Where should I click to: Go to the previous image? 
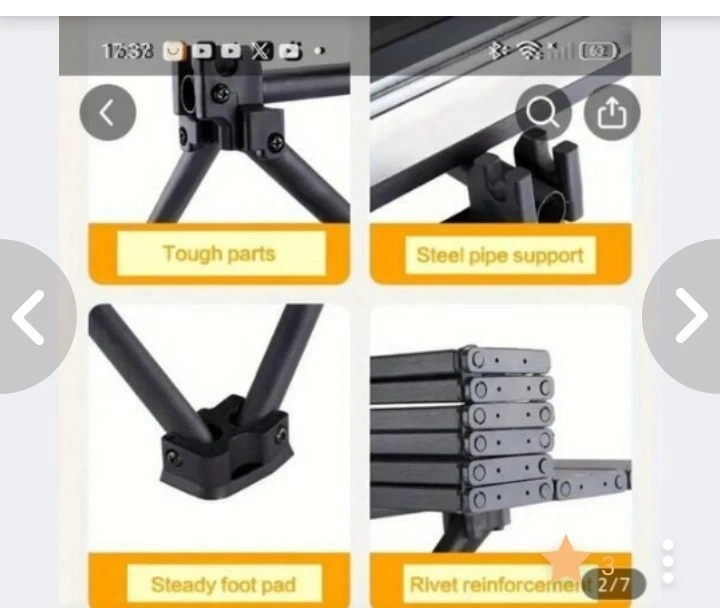28,316
